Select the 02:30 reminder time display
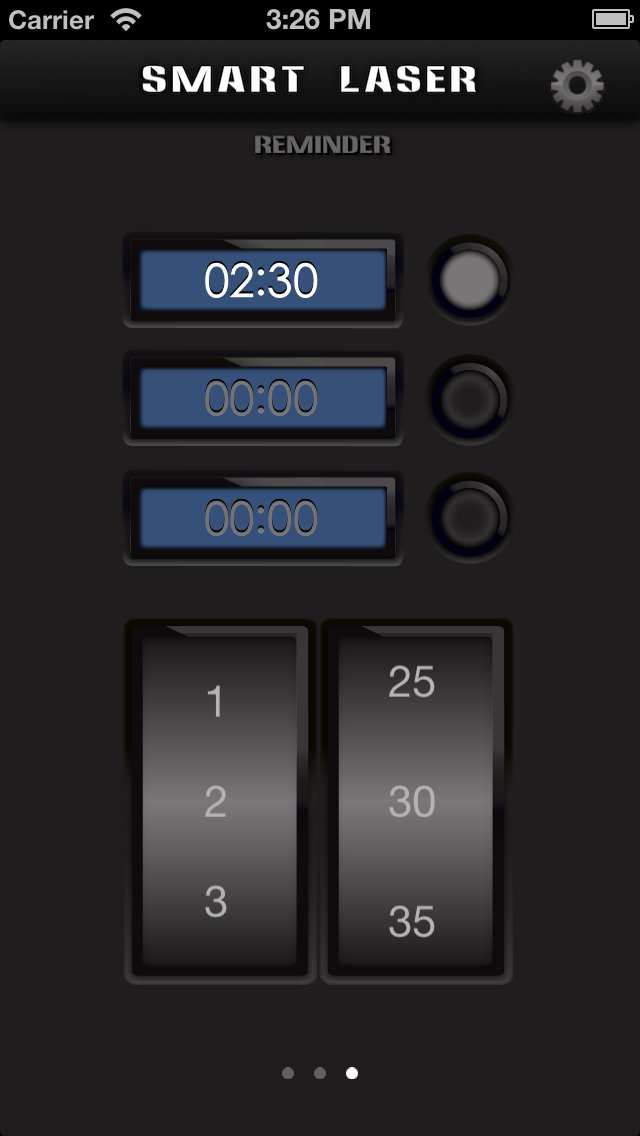 coord(262,280)
